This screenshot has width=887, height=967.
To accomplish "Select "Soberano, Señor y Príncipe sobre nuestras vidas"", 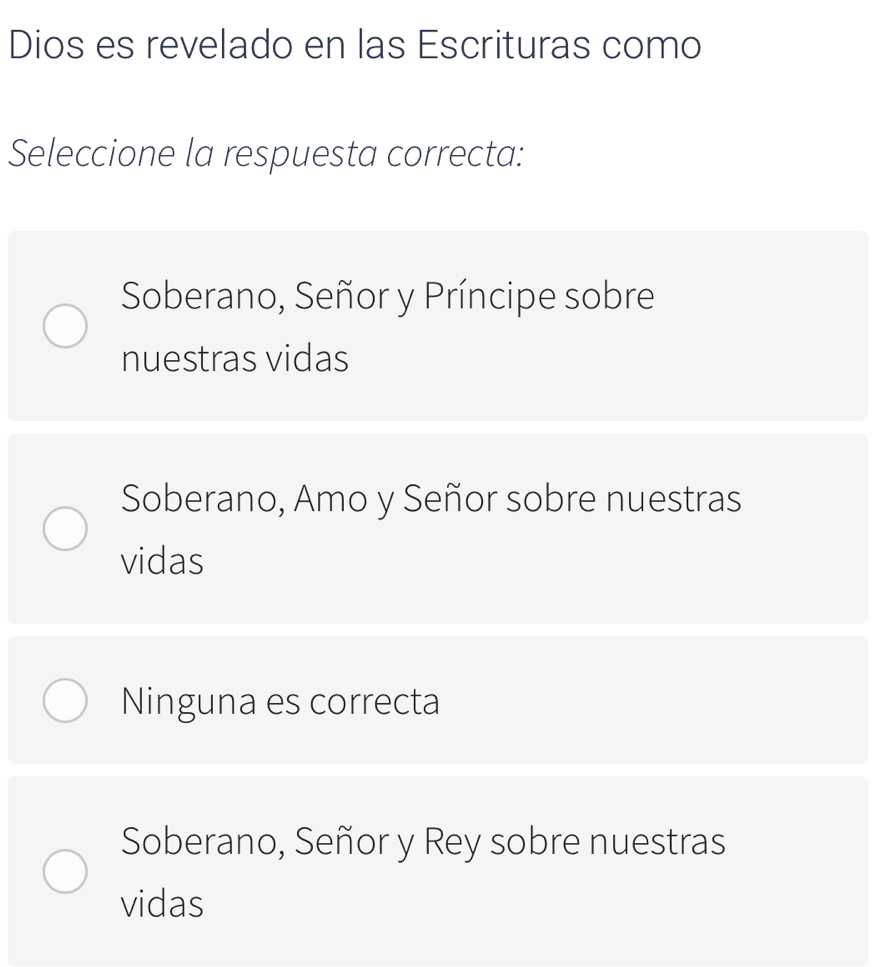I will 65,327.
